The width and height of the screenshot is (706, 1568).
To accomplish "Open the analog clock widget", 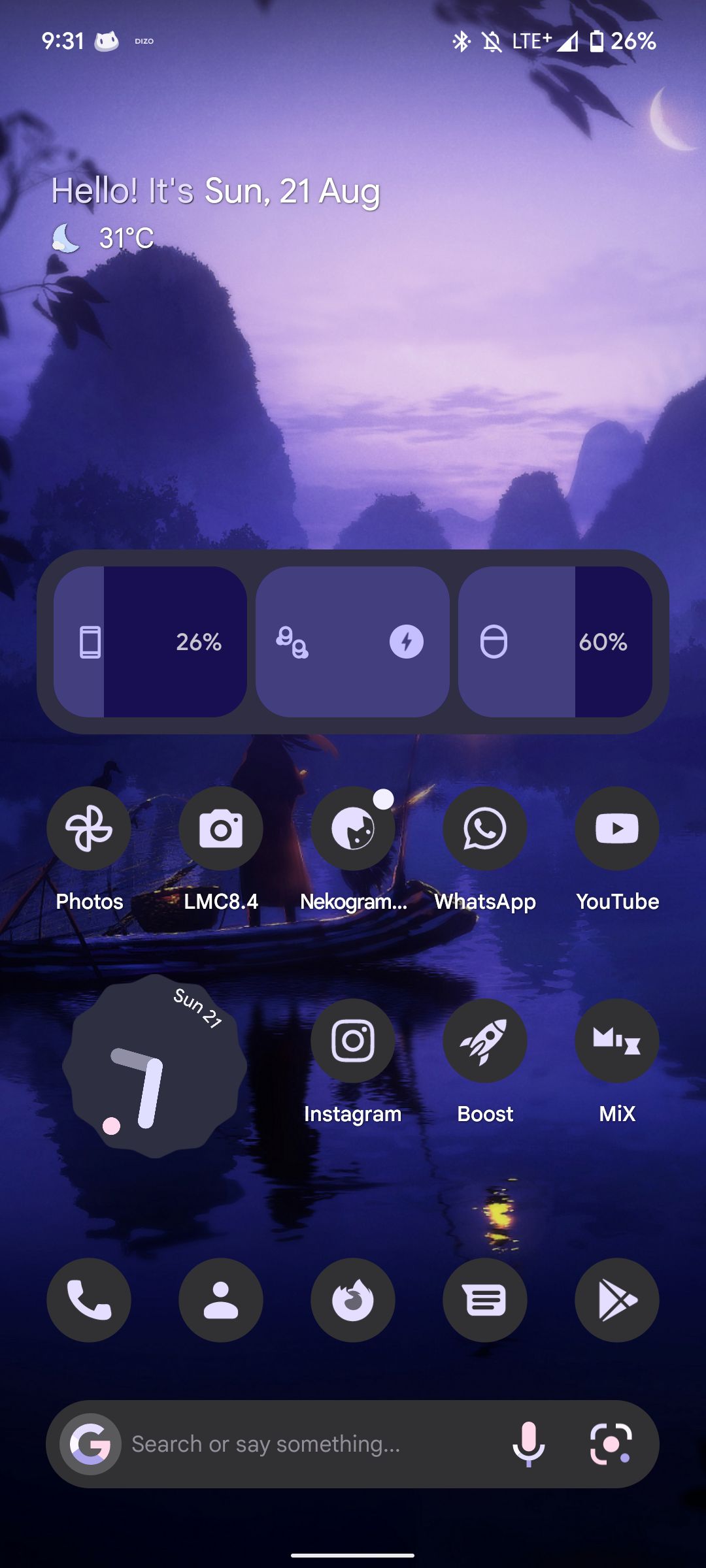I will (154, 1066).
